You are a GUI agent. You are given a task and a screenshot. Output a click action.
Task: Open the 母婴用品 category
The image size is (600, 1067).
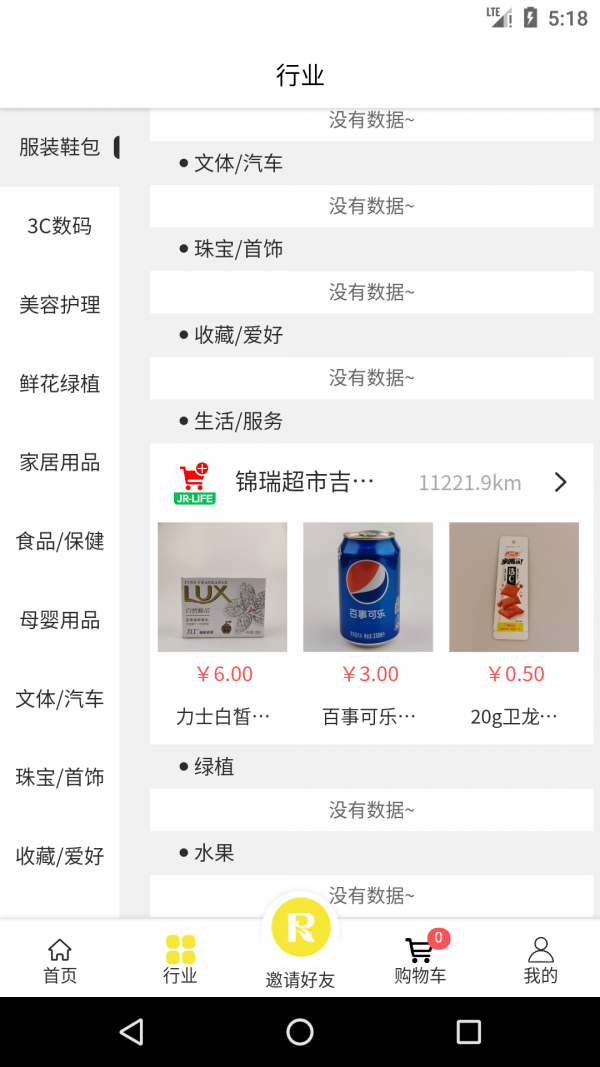60,620
